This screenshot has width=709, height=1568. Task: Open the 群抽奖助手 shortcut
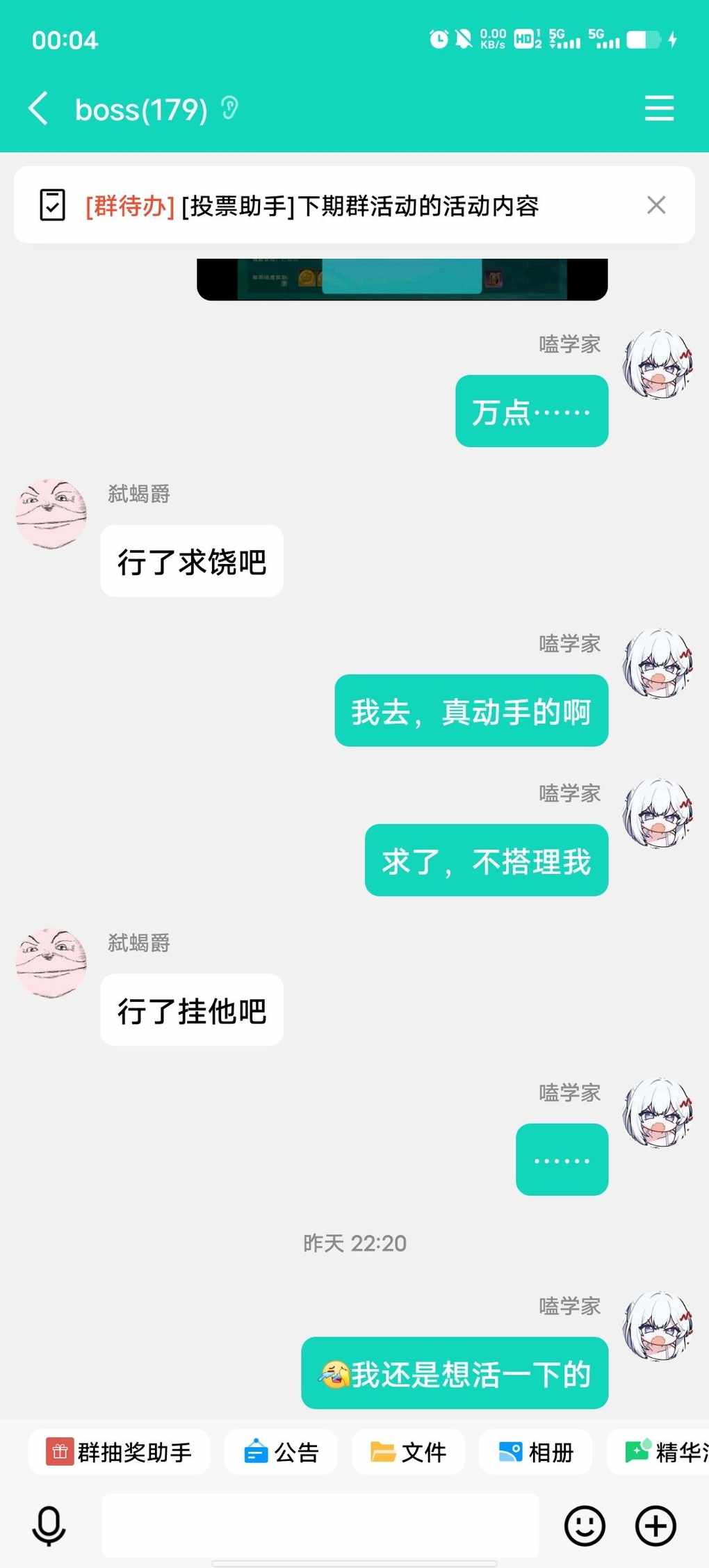coord(120,1451)
